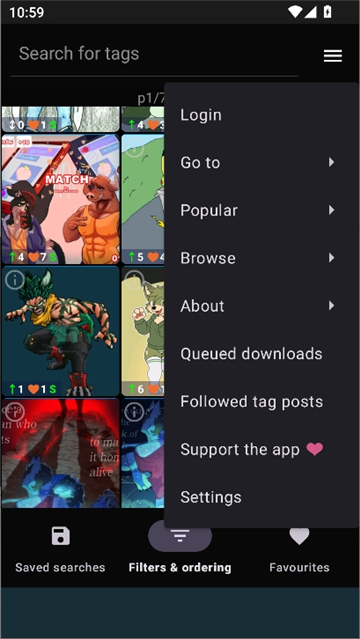Open Settings from the menu
Image resolution: width=360 pixels, height=639 pixels.
[x=261, y=497]
